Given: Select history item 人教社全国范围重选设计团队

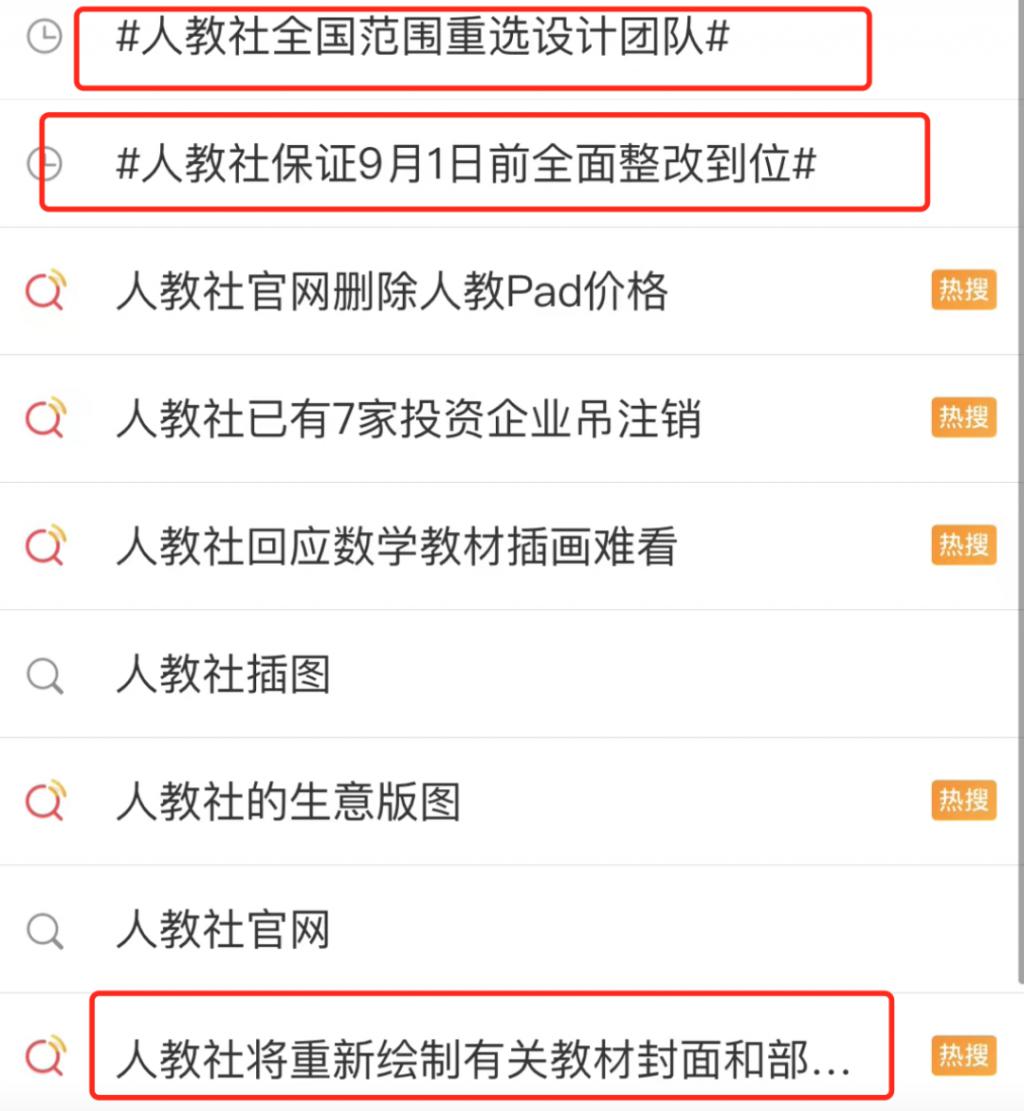Looking at the screenshot, I should point(422,40).
